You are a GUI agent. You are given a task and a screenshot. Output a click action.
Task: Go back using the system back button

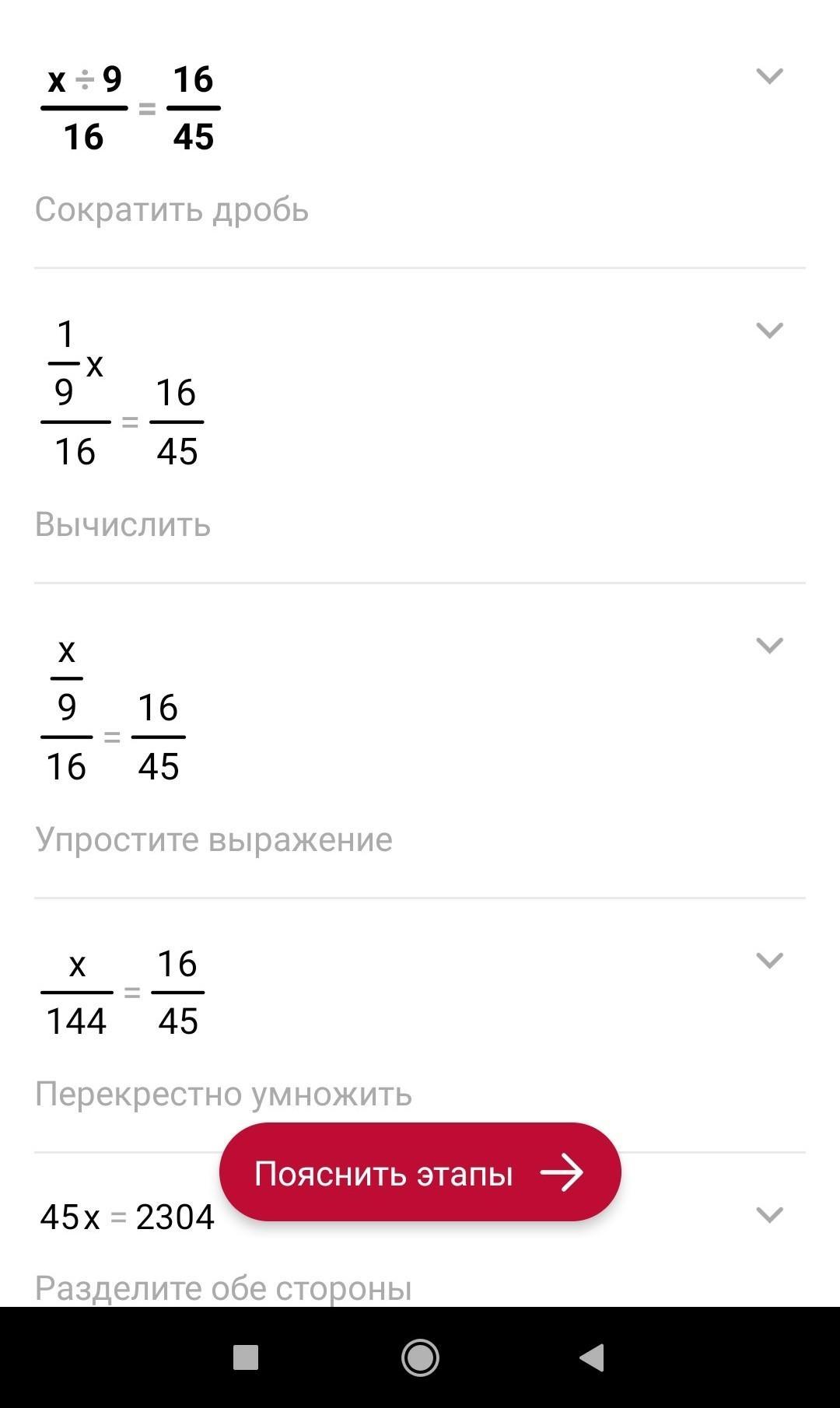(593, 1357)
